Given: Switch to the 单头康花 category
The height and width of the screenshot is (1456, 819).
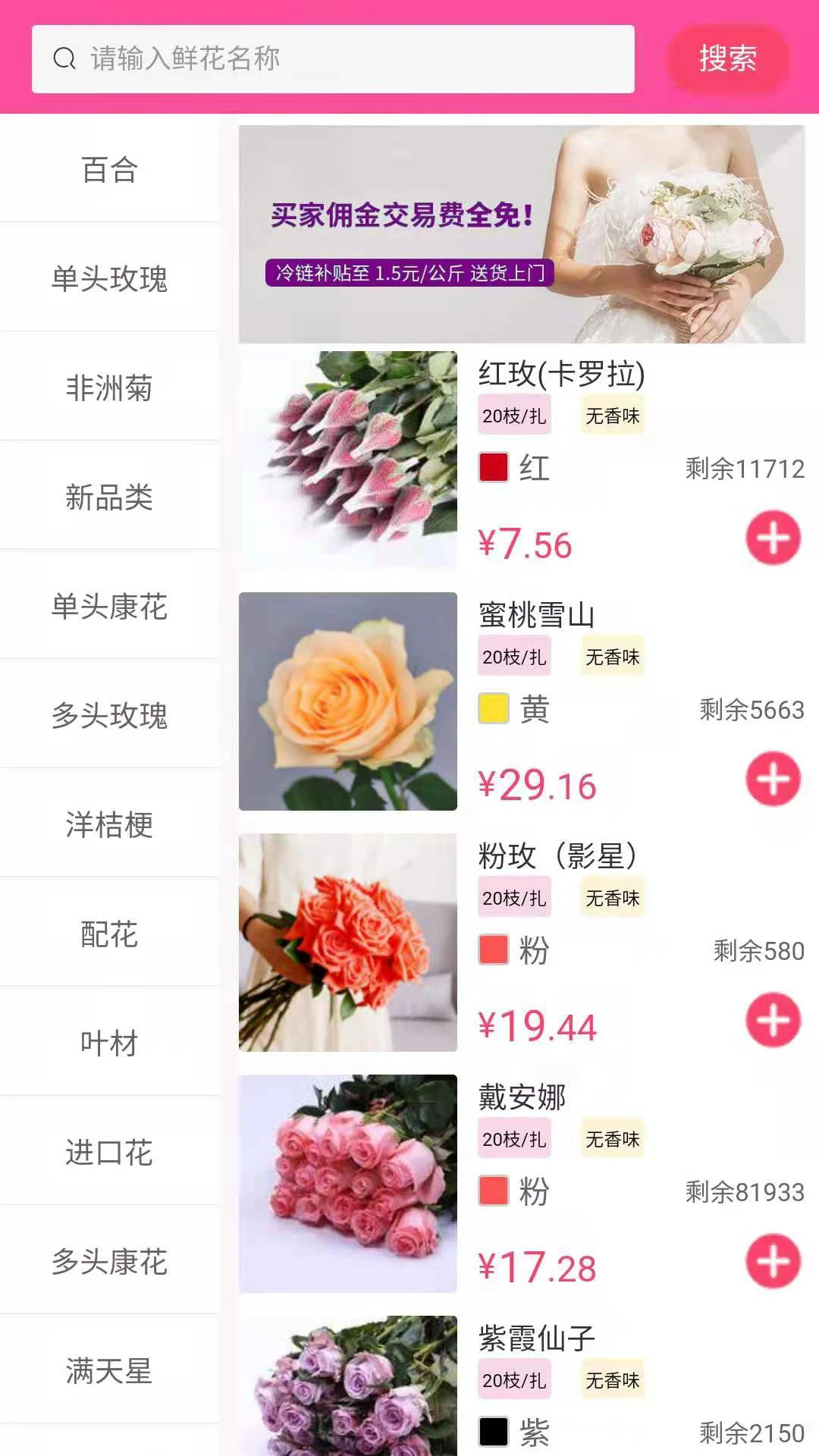Looking at the screenshot, I should click(109, 607).
